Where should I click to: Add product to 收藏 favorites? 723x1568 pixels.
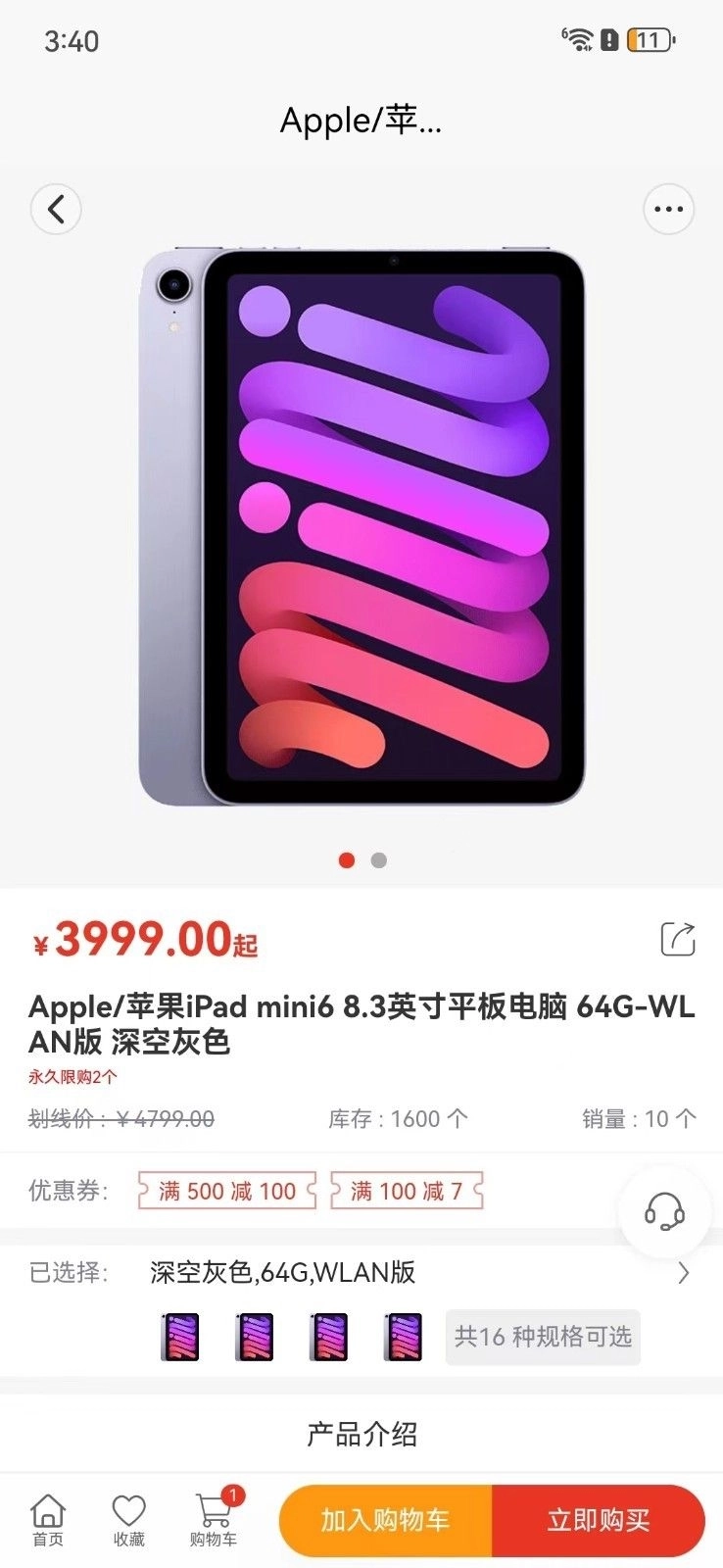tap(128, 1519)
